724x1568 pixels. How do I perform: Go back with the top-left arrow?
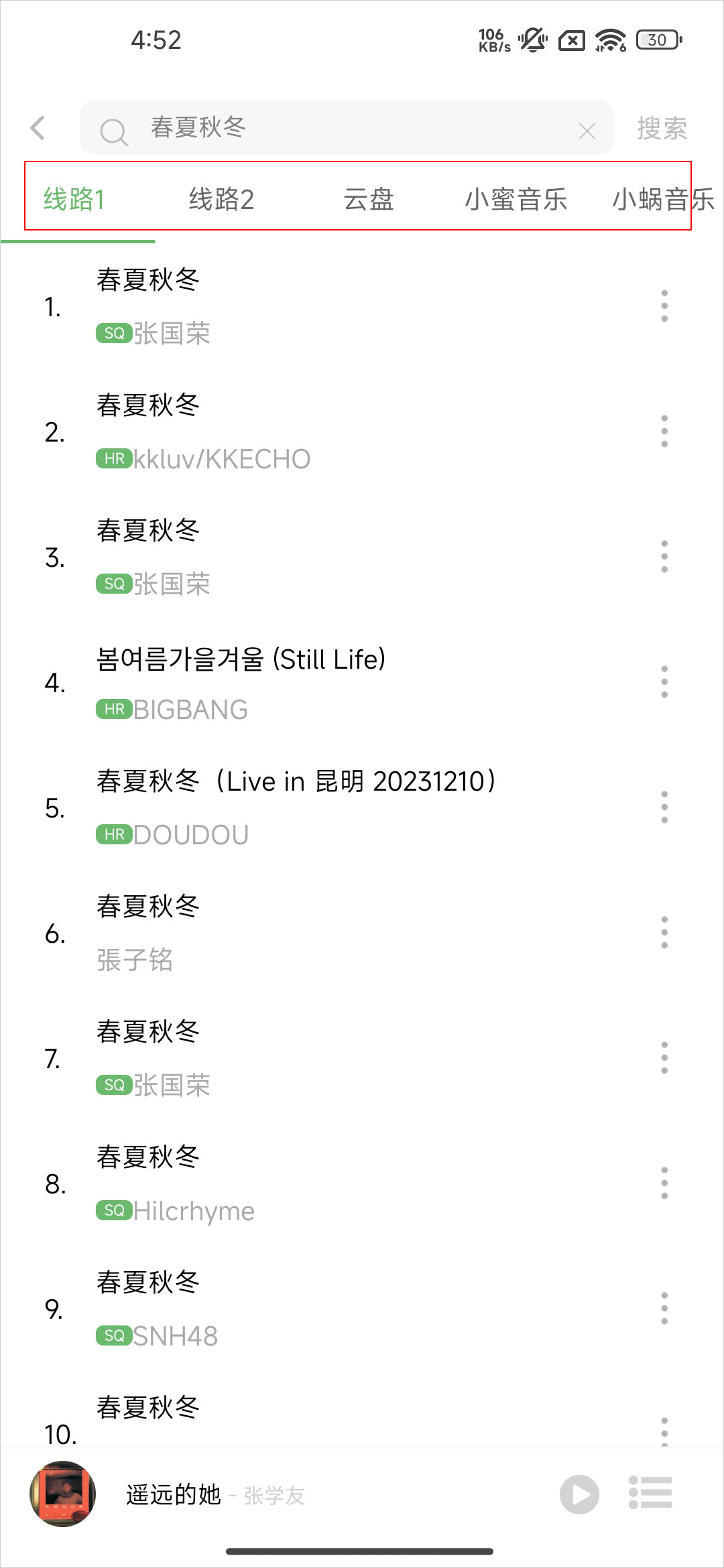[x=38, y=128]
